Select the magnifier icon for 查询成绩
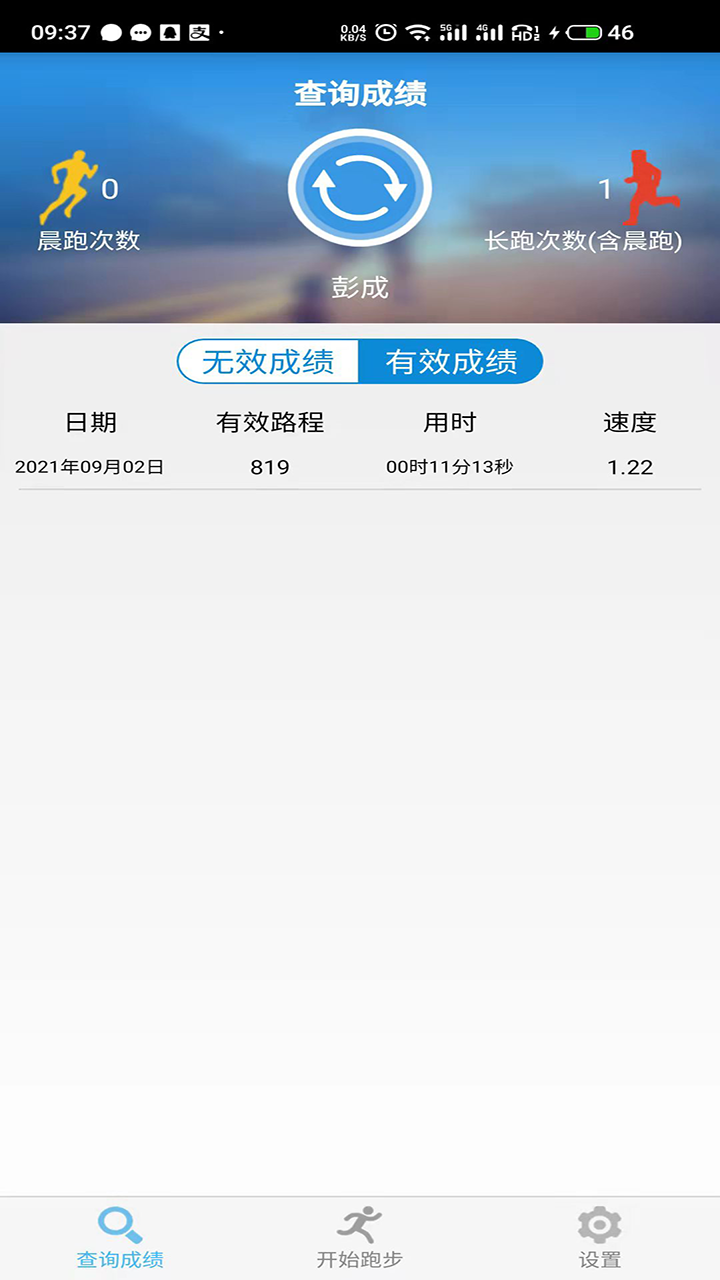Image resolution: width=720 pixels, height=1280 pixels. click(x=119, y=1222)
